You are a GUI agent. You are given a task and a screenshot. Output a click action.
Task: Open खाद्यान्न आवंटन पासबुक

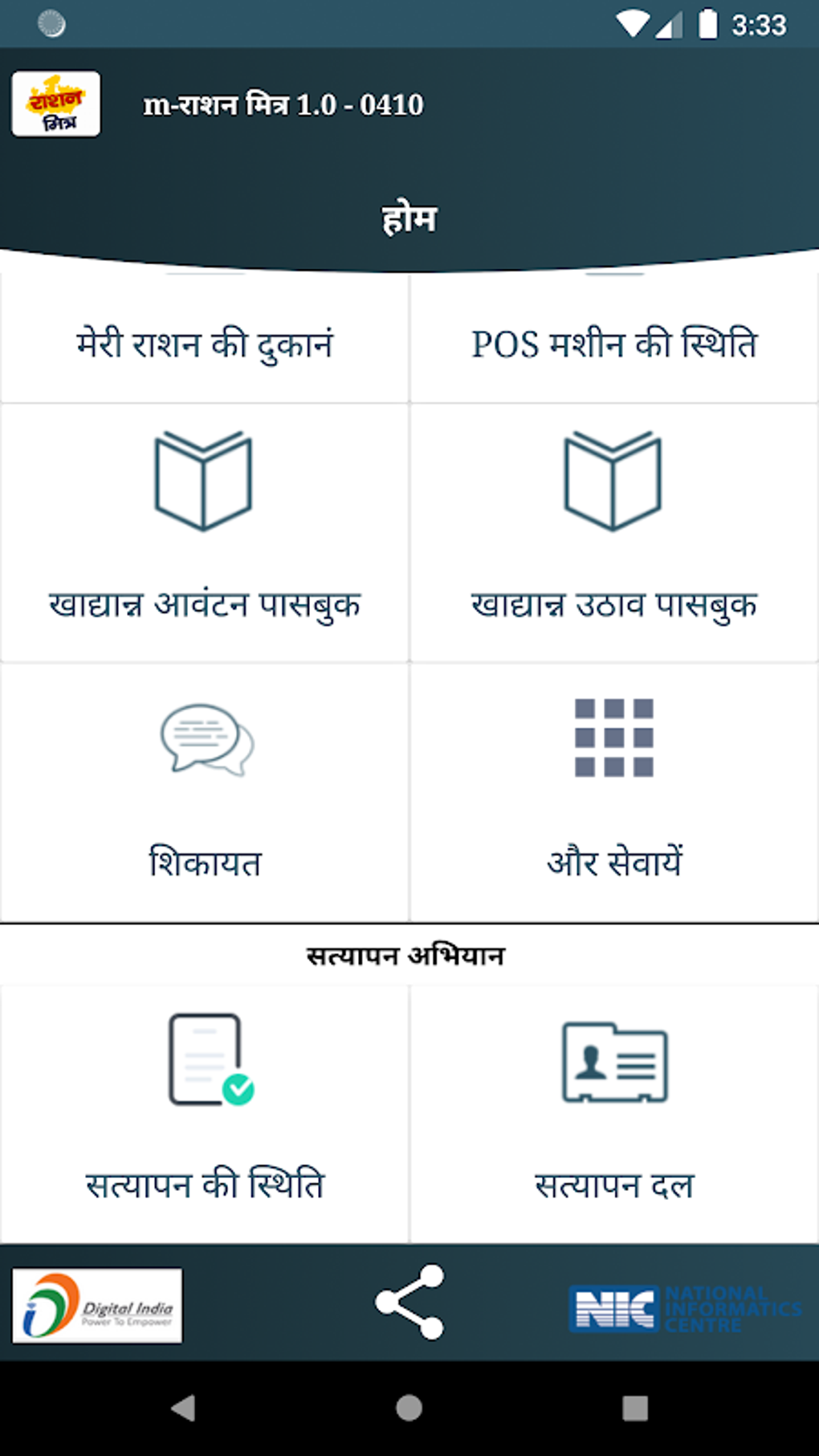click(x=205, y=533)
